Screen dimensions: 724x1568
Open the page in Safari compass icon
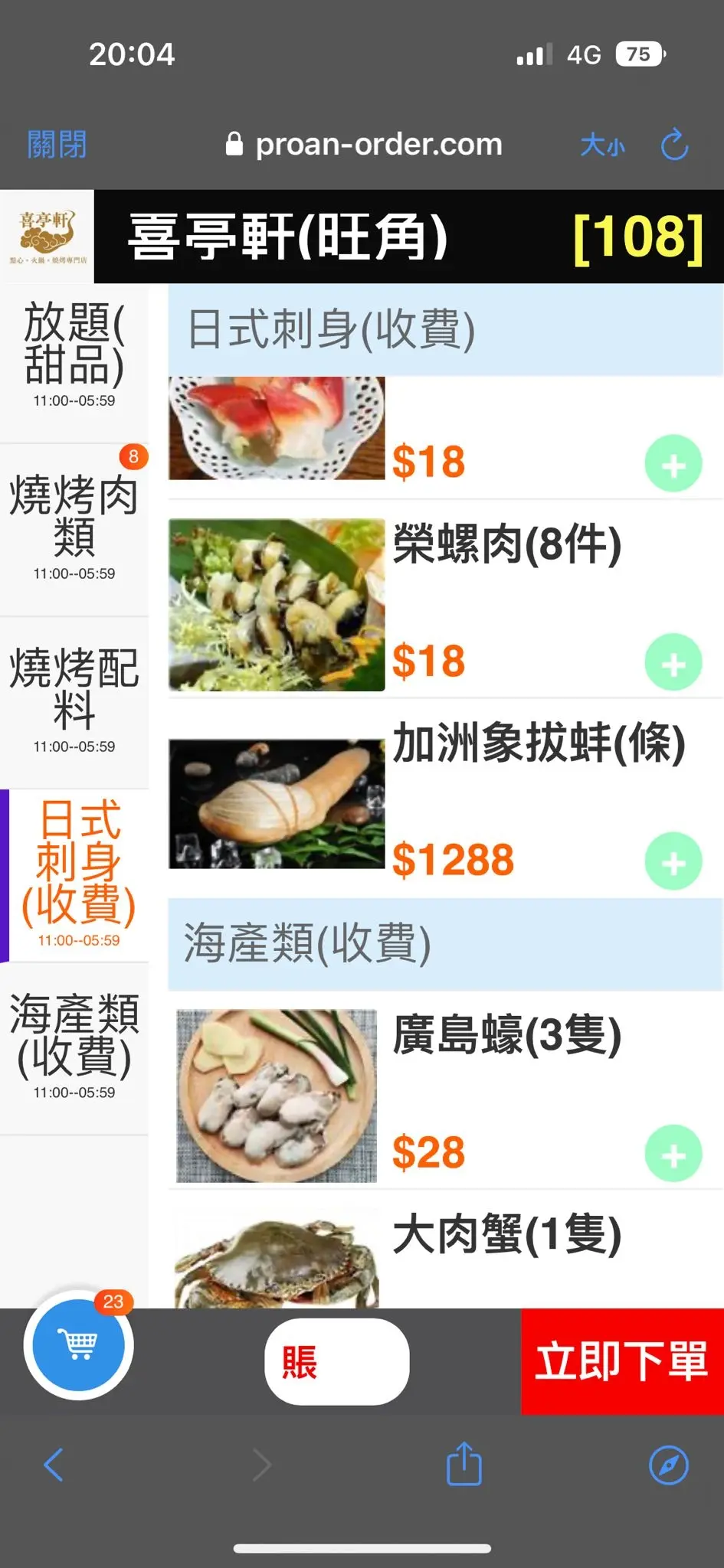click(x=668, y=1465)
